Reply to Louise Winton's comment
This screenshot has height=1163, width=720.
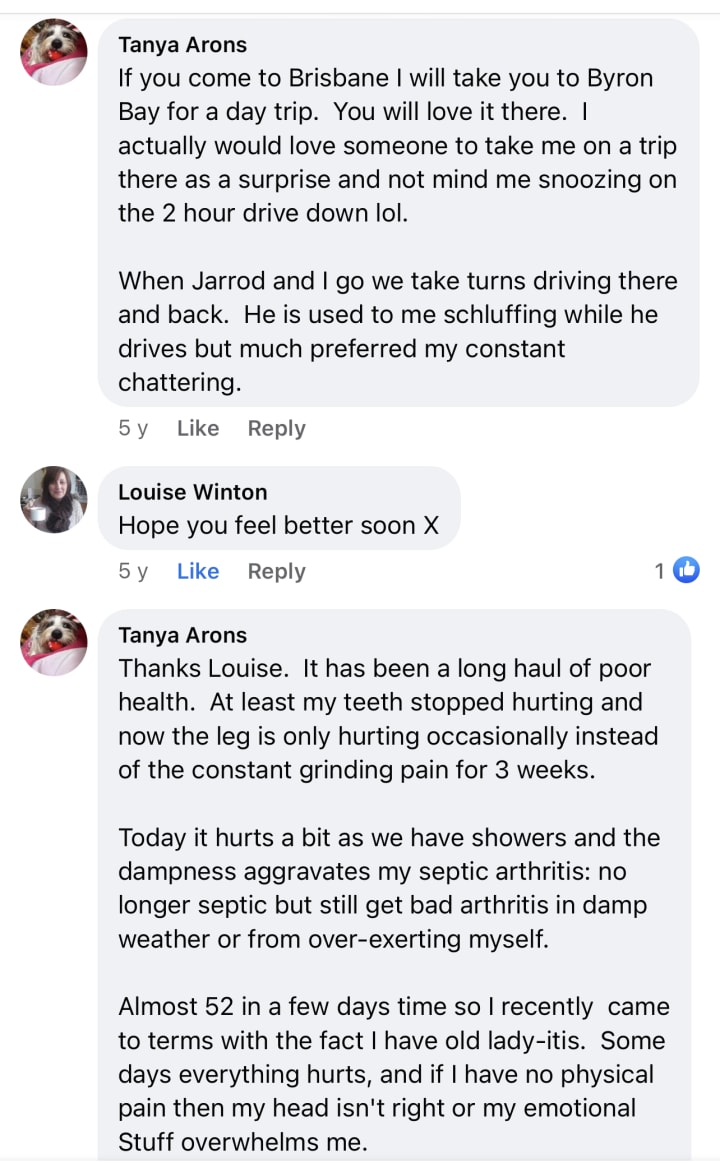pos(277,572)
